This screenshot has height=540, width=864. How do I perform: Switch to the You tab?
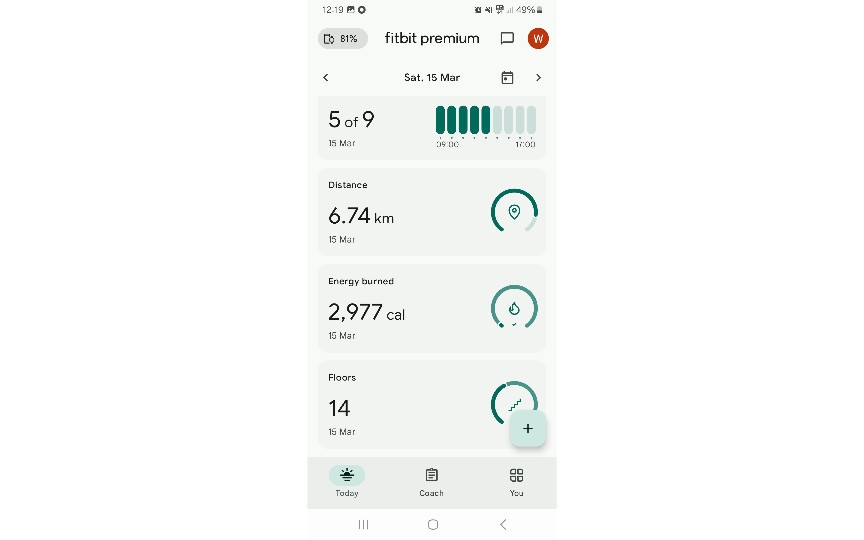tap(516, 481)
